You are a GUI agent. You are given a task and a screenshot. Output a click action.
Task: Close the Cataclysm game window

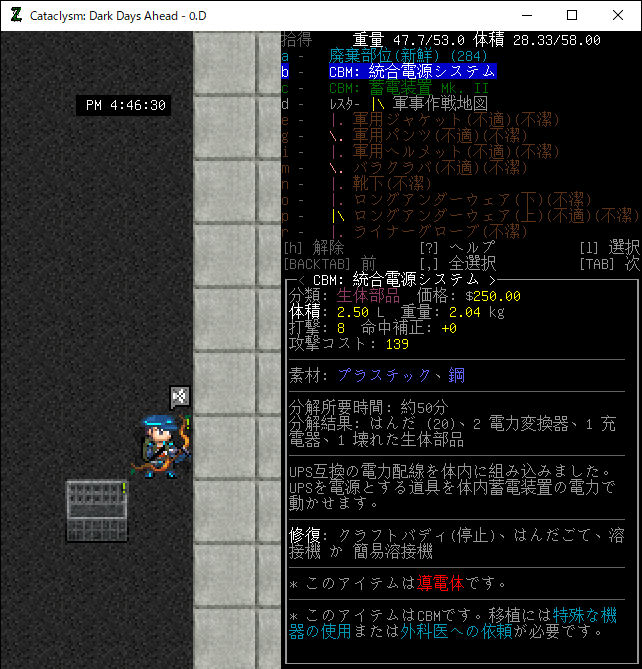618,15
